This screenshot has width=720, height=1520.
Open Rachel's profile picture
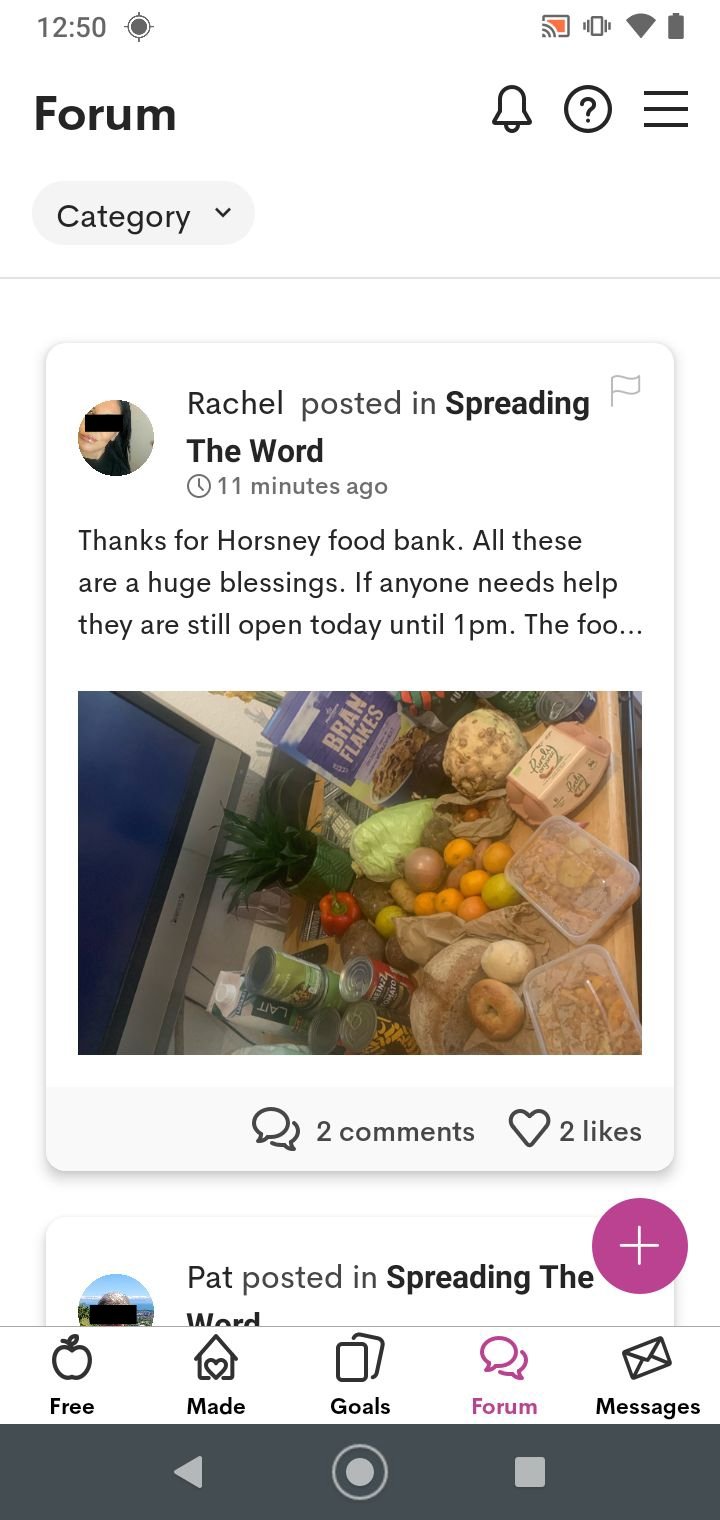[x=116, y=438]
